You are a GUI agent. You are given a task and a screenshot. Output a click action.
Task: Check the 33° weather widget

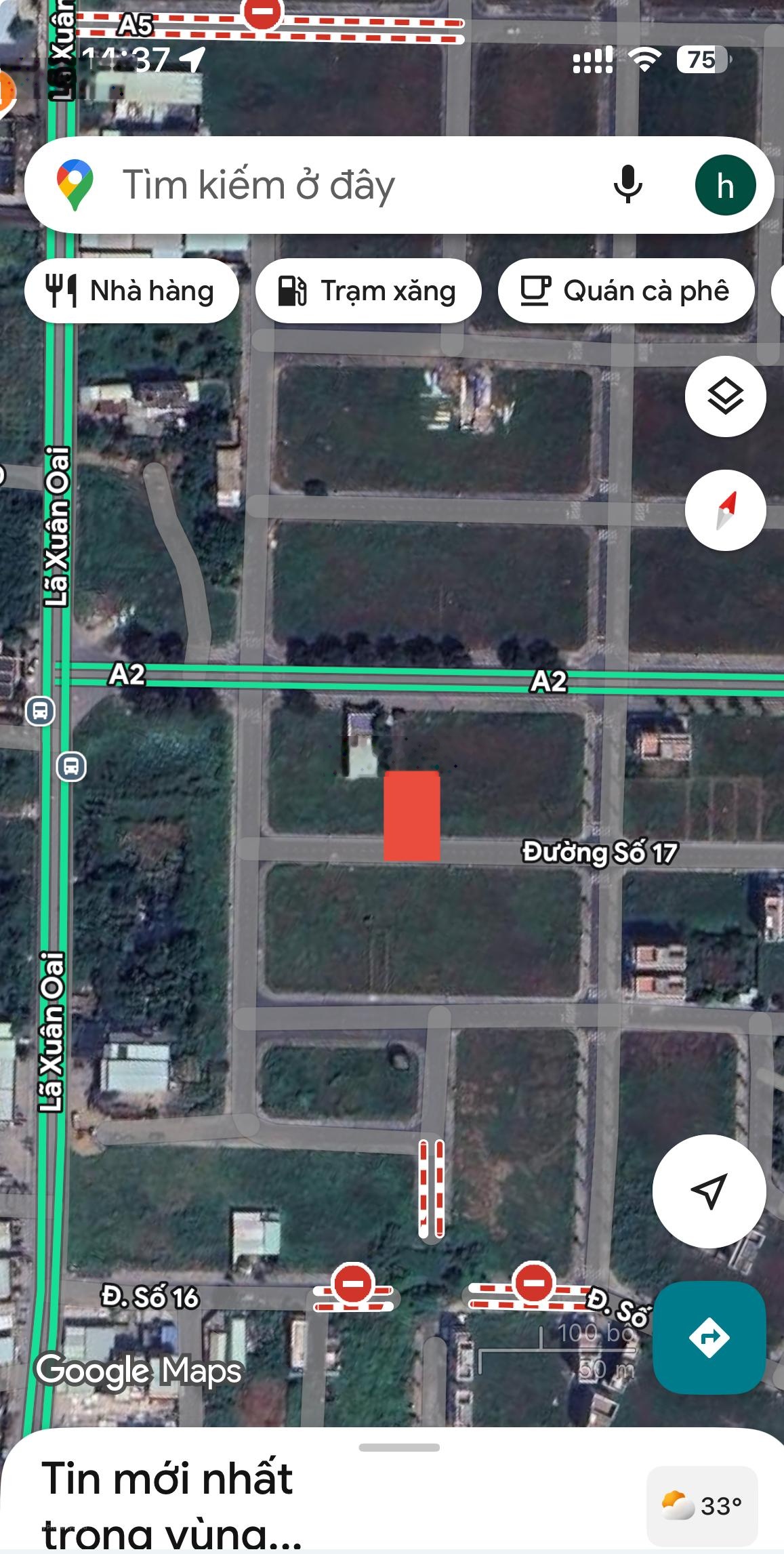(x=702, y=1506)
